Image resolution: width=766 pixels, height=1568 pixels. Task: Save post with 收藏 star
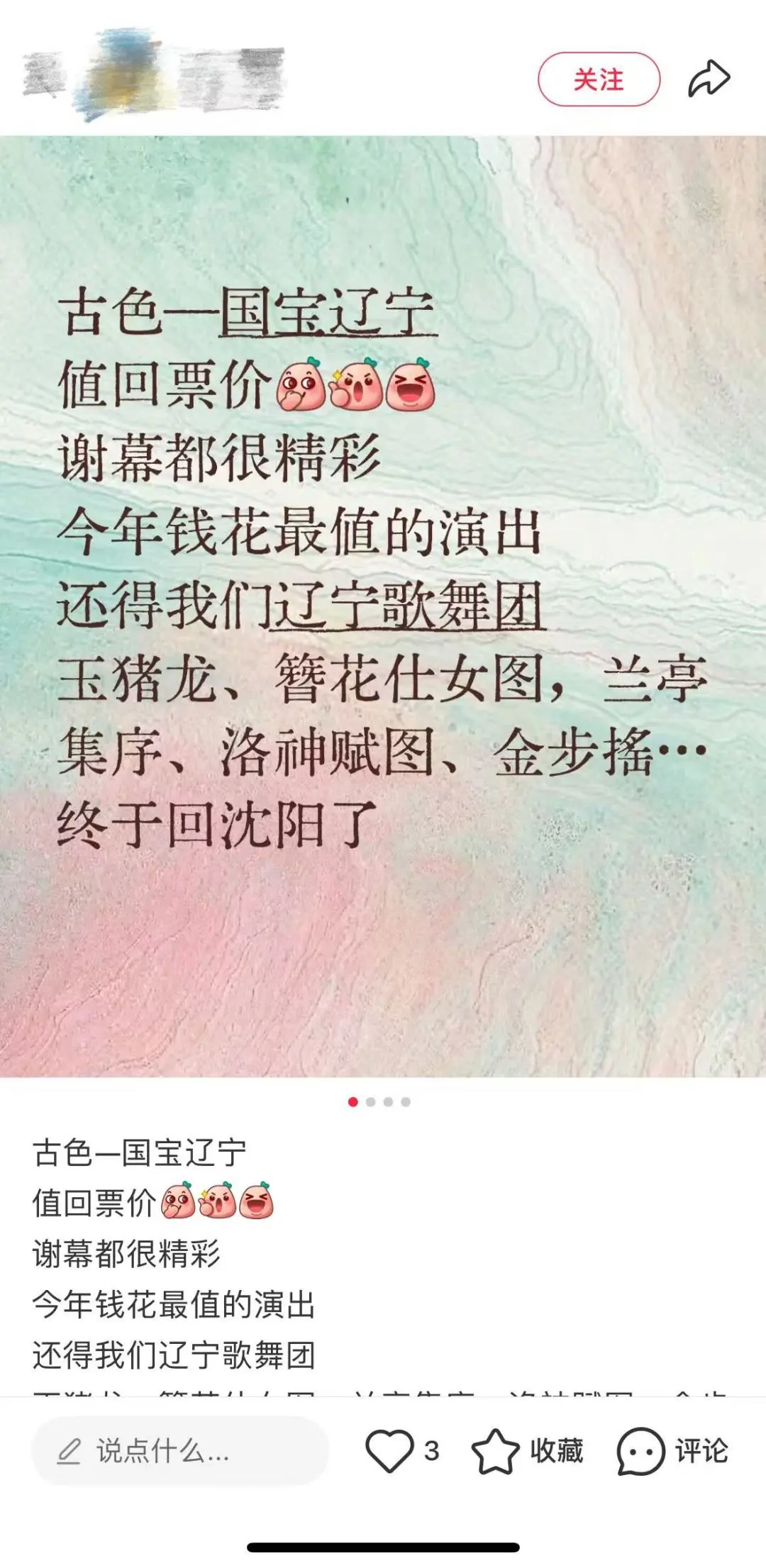(496, 1451)
